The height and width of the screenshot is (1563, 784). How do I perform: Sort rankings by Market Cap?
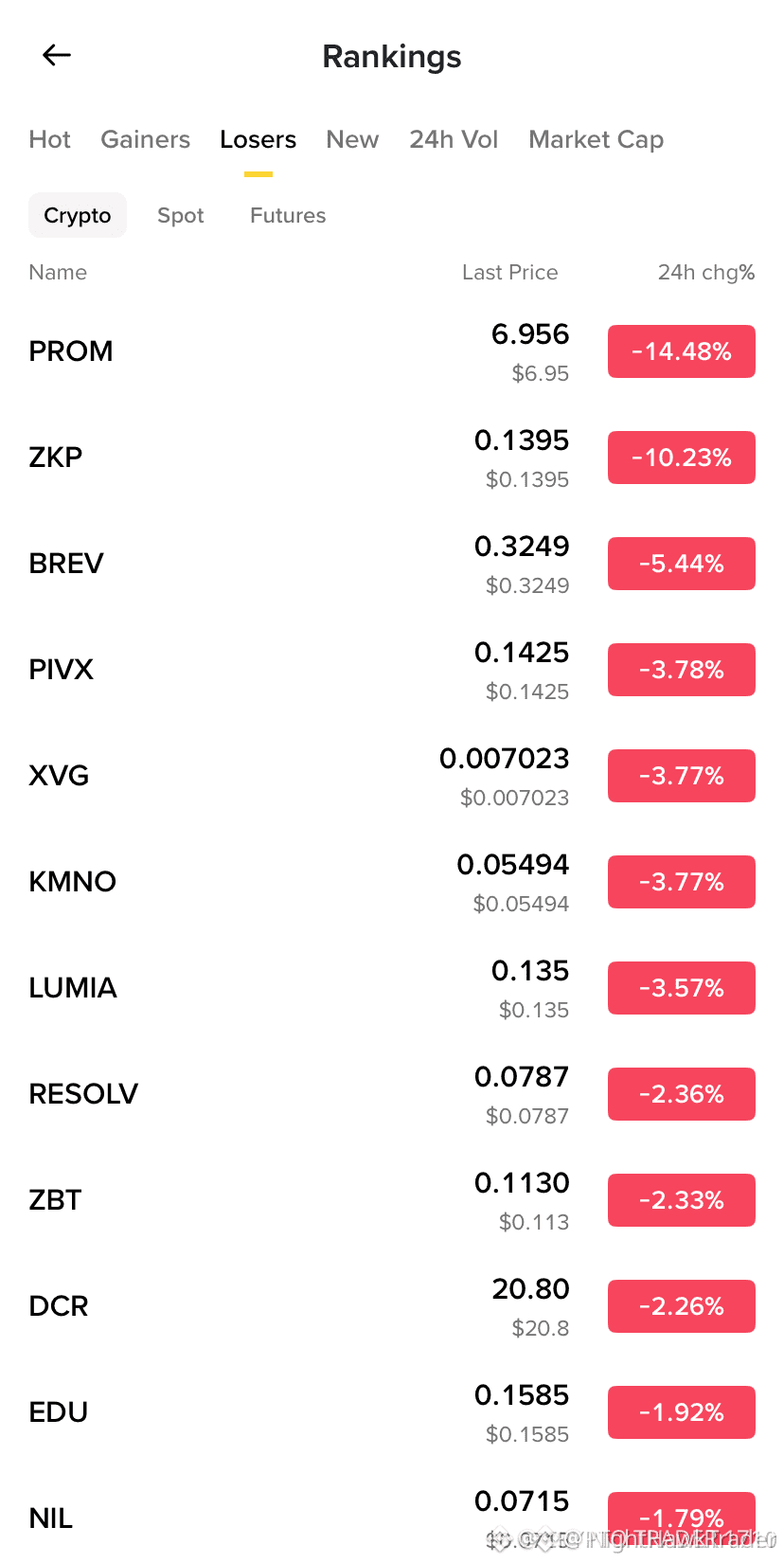click(x=596, y=139)
